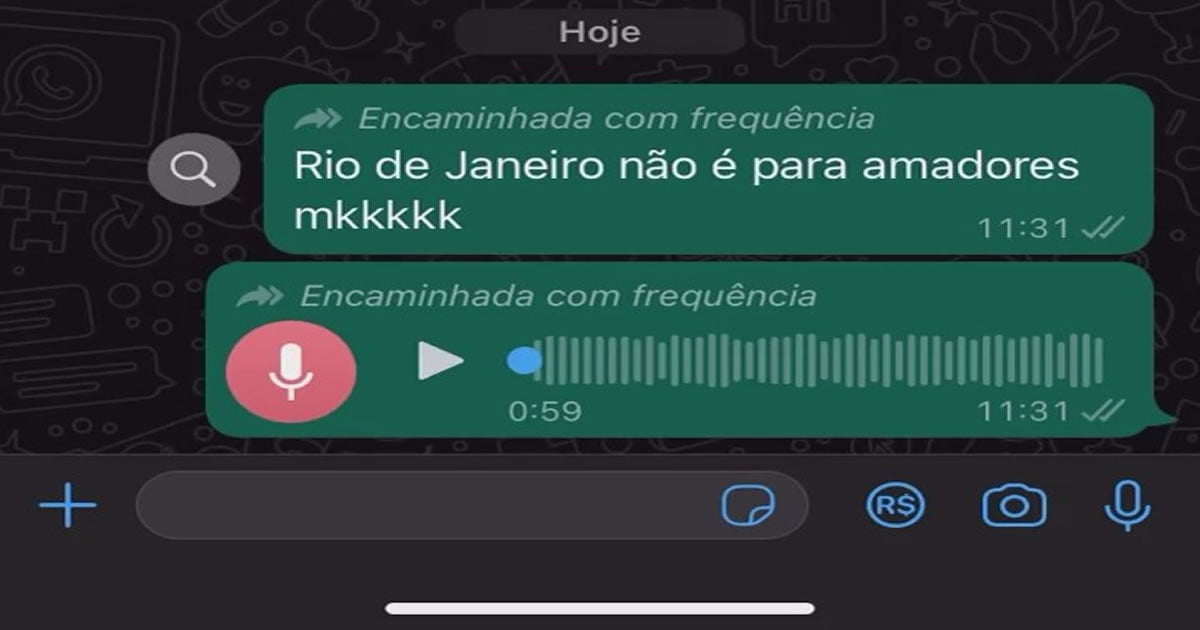Open the sticker picker
1200x630 pixels.
(748, 506)
